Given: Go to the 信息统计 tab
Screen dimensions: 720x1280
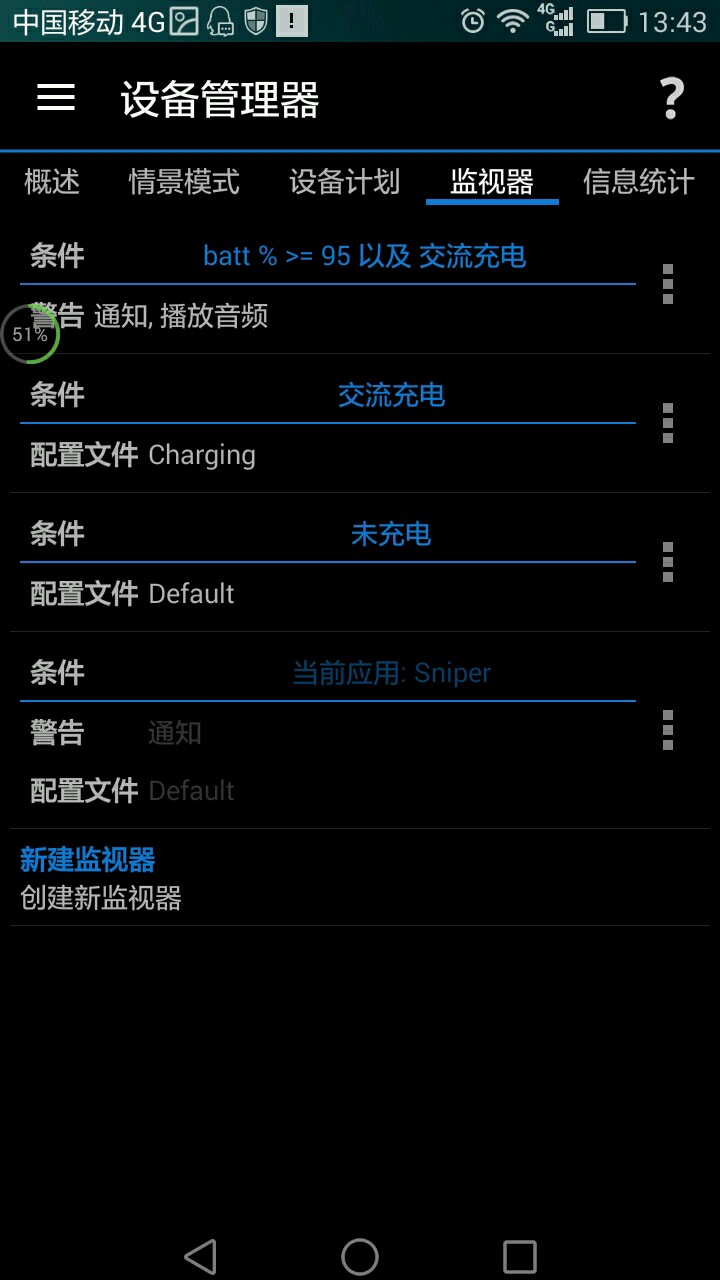Looking at the screenshot, I should [638, 182].
